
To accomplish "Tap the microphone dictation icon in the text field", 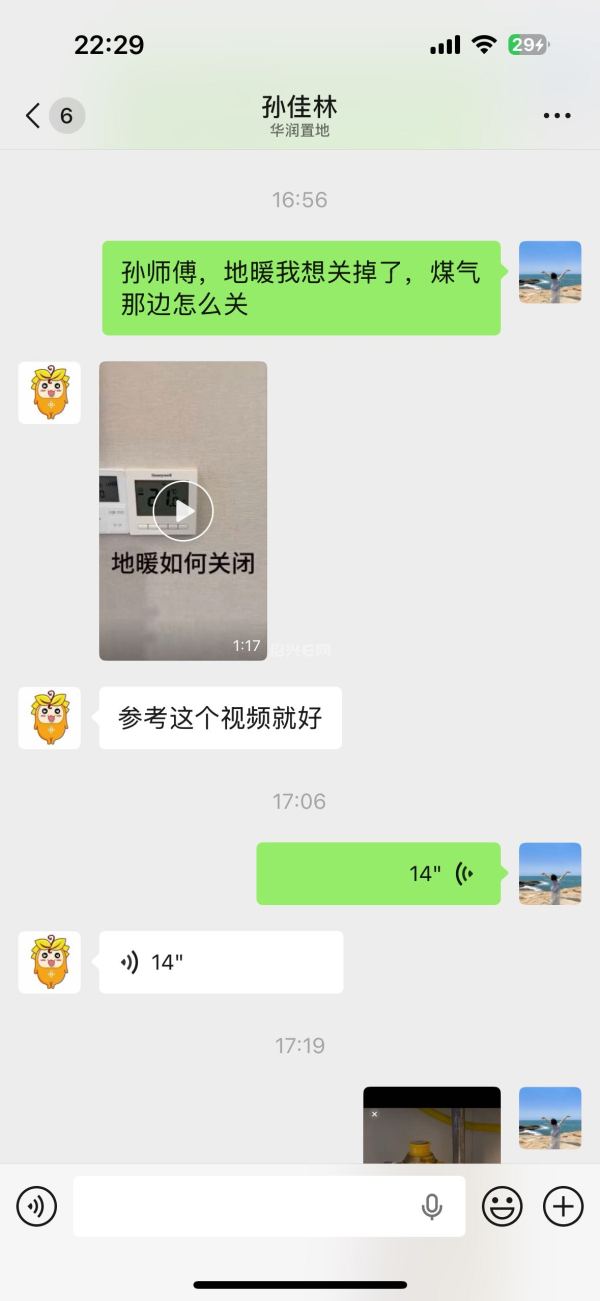I will pos(432,1207).
